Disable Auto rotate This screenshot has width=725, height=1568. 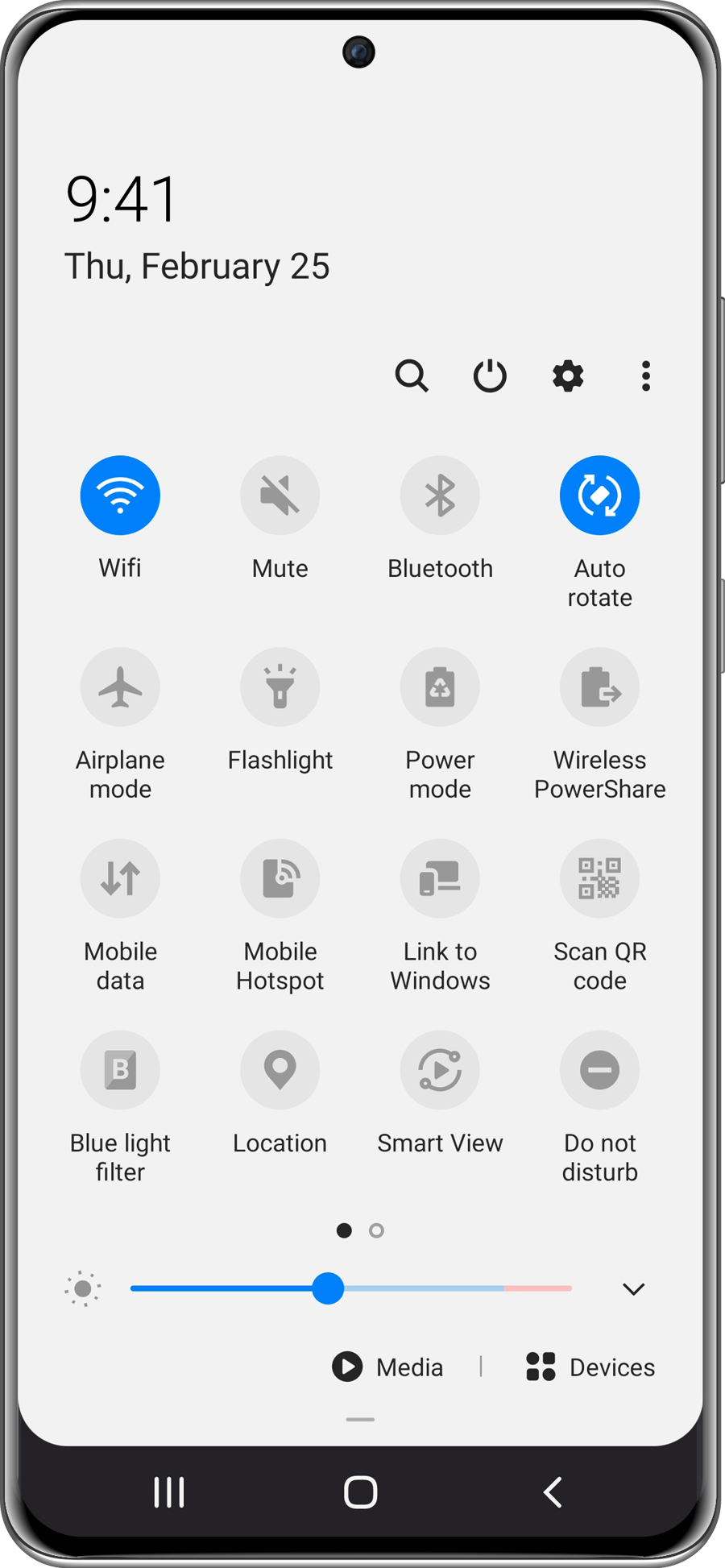tap(599, 495)
